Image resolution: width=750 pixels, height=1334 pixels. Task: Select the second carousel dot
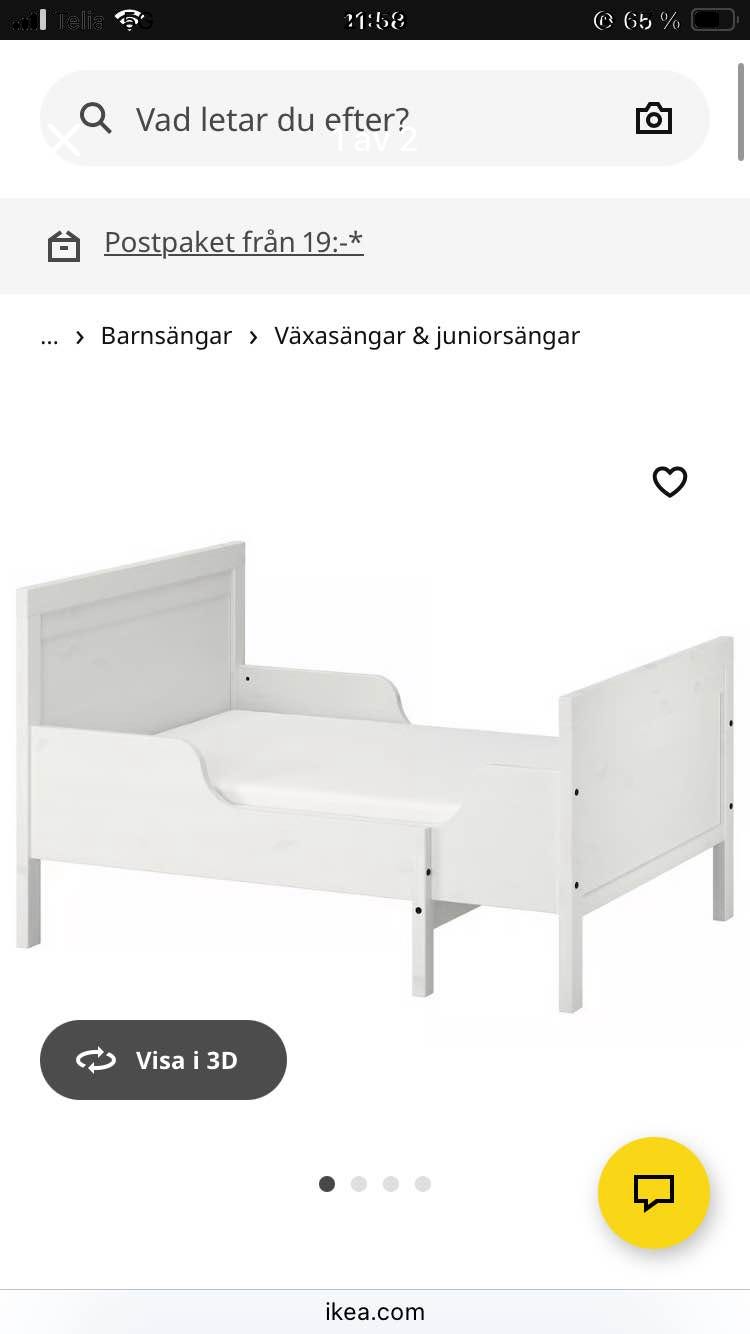[359, 1183]
